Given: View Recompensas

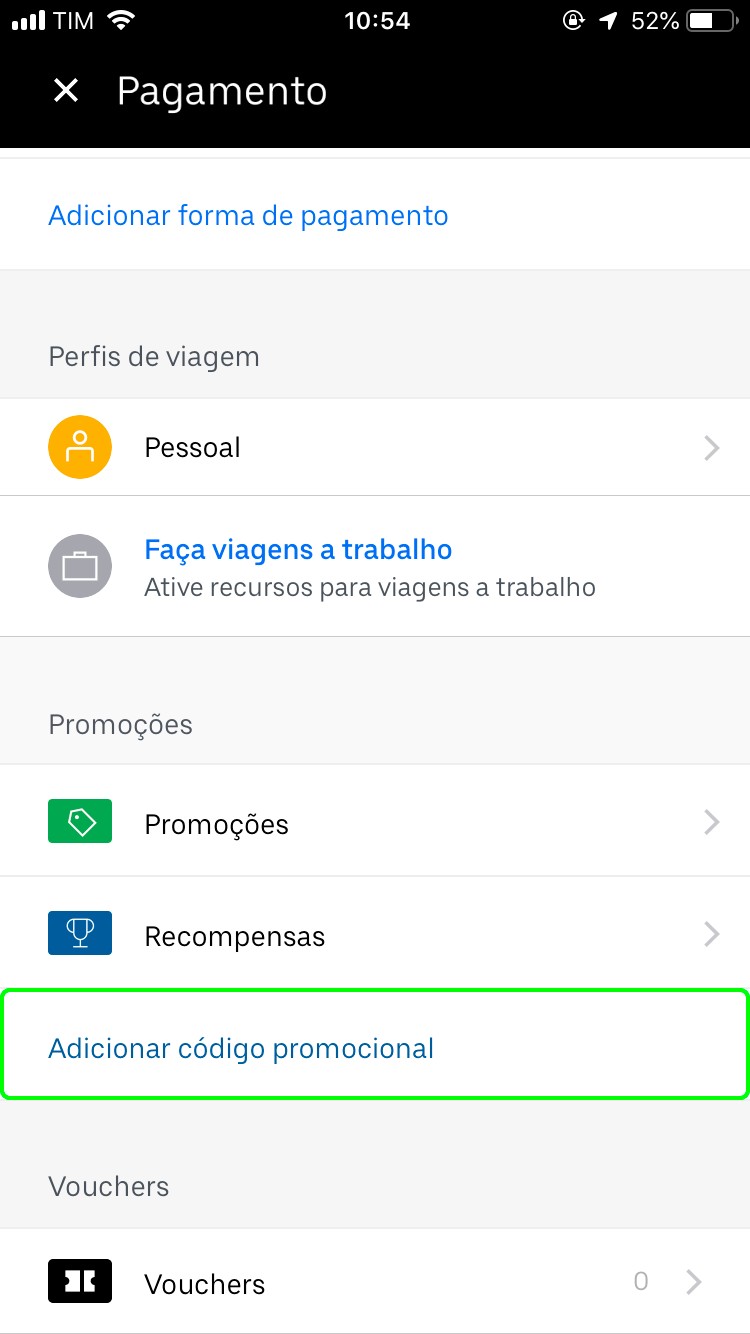Looking at the screenshot, I should (x=375, y=936).
